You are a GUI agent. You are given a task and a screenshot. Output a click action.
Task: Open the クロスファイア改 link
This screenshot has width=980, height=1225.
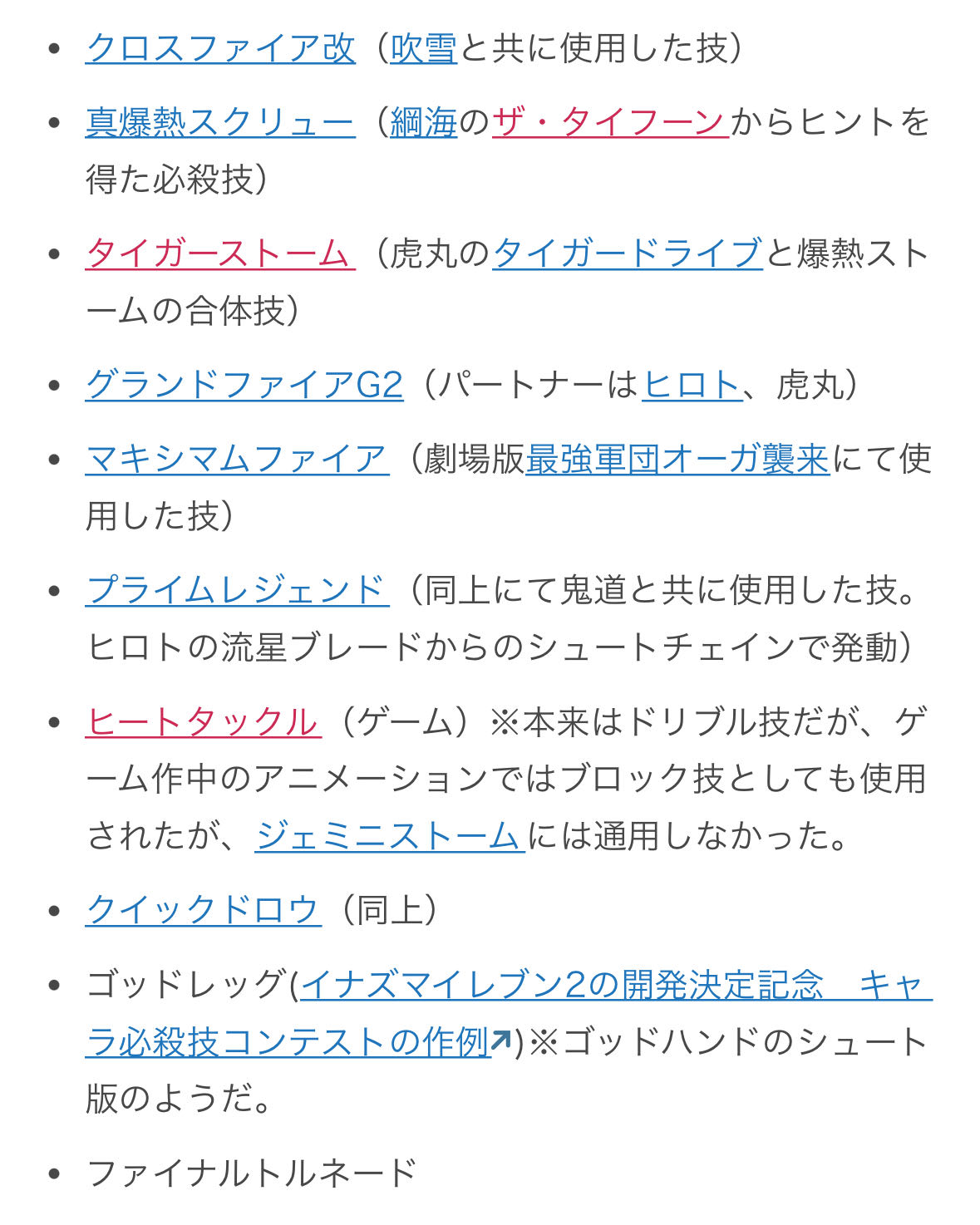click(220, 48)
